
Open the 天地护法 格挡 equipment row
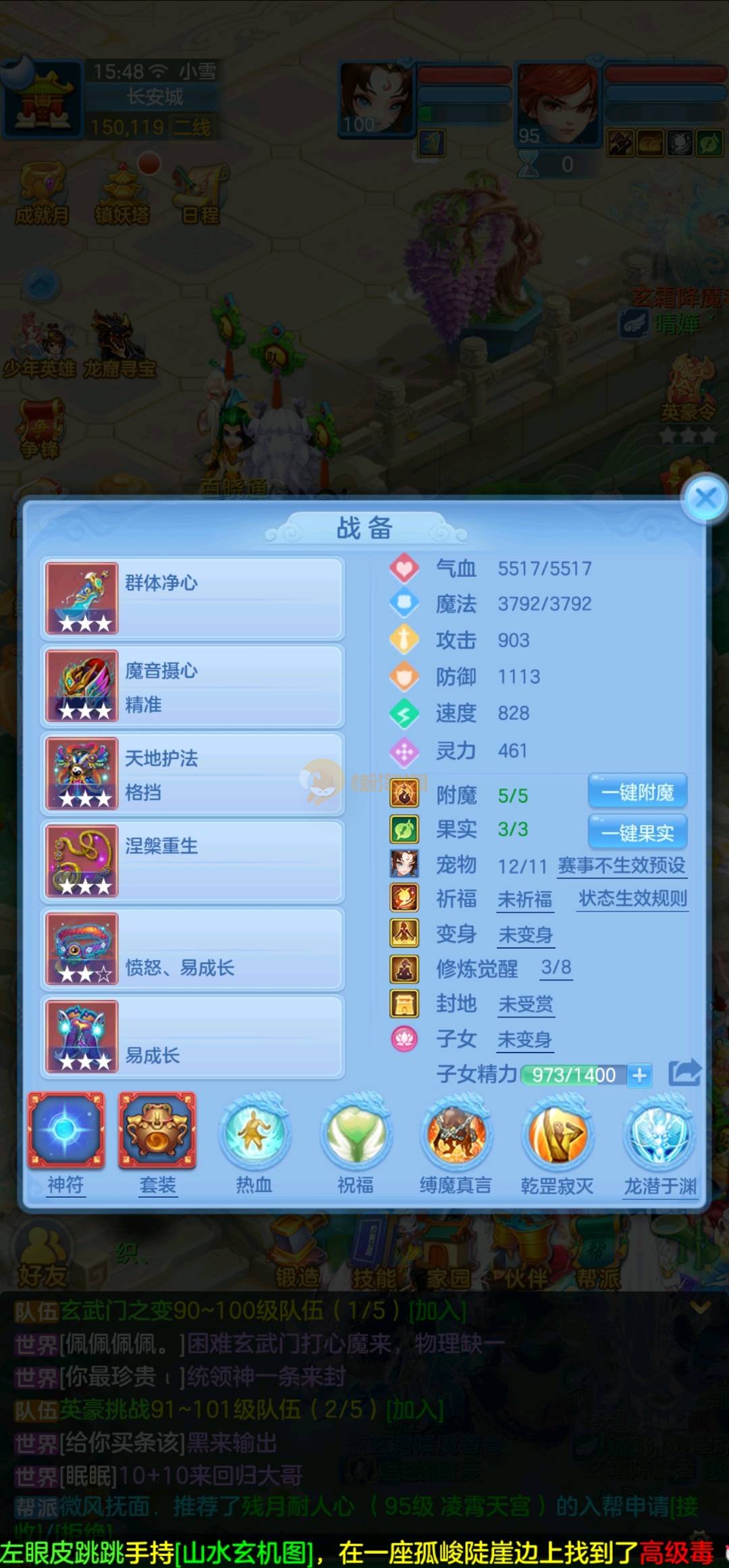click(x=192, y=774)
